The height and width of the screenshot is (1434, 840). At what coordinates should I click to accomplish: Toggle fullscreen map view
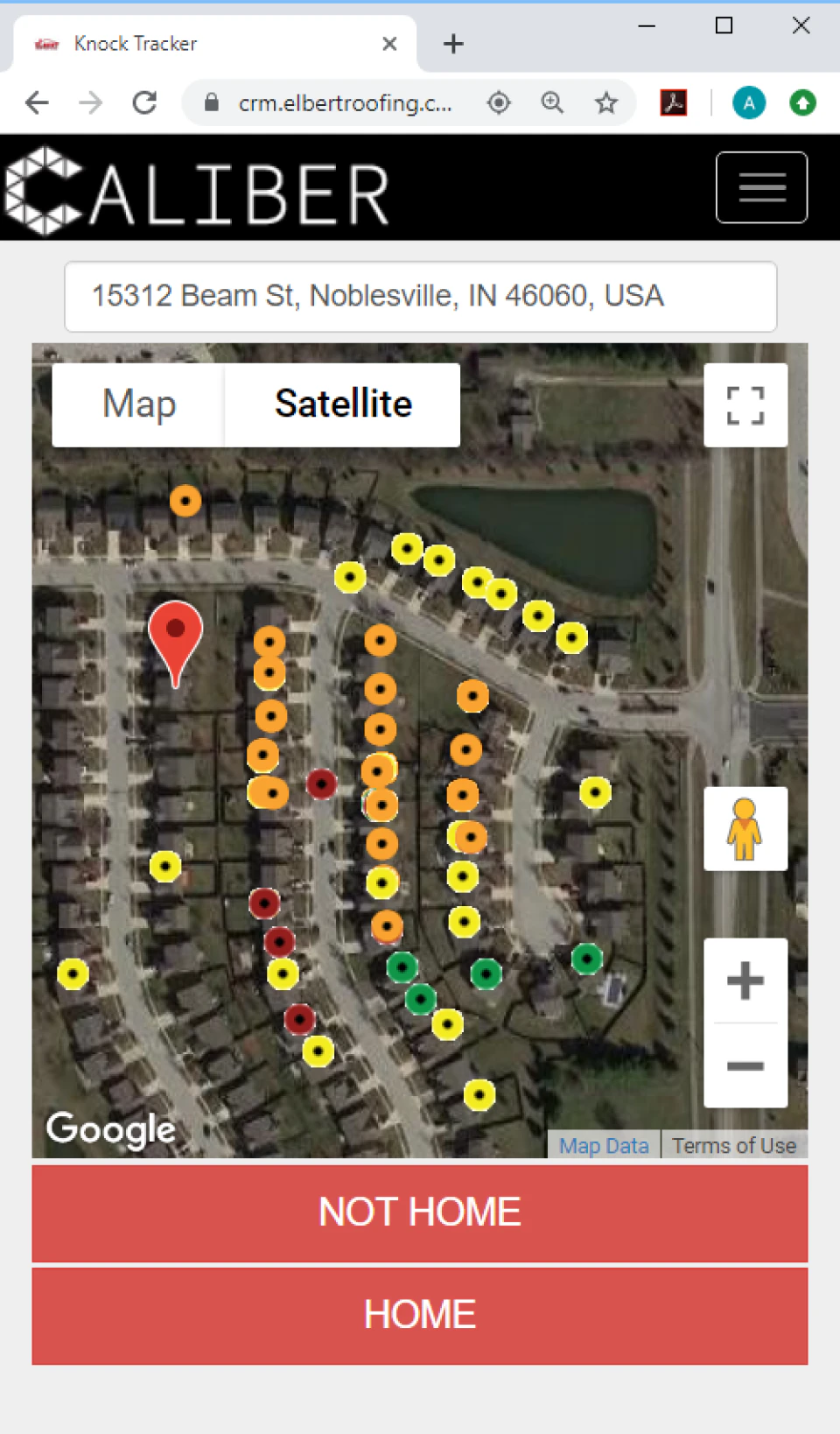coord(745,405)
